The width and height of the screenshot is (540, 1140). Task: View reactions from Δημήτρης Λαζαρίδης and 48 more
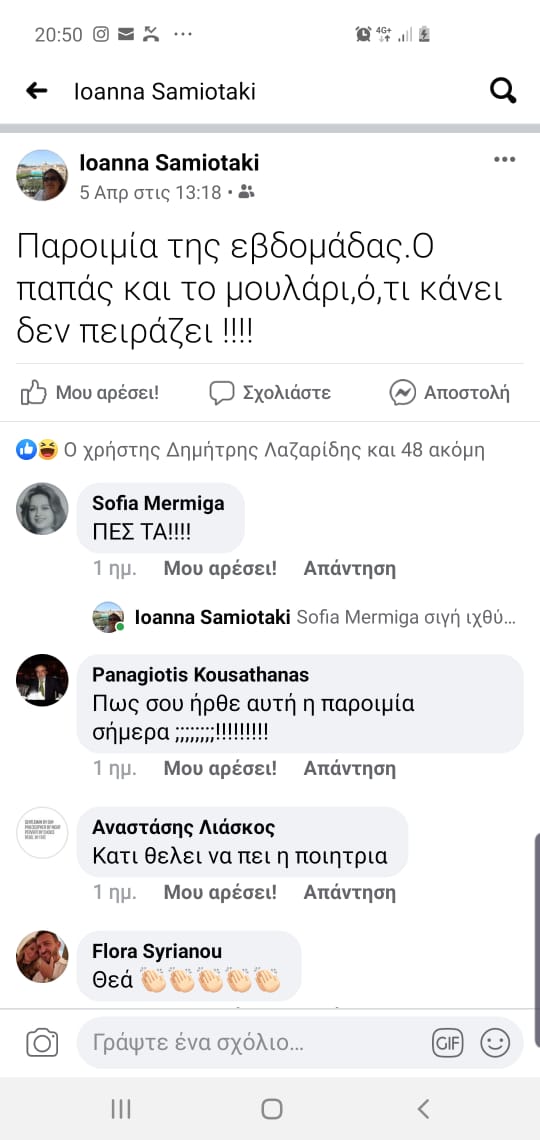click(251, 451)
